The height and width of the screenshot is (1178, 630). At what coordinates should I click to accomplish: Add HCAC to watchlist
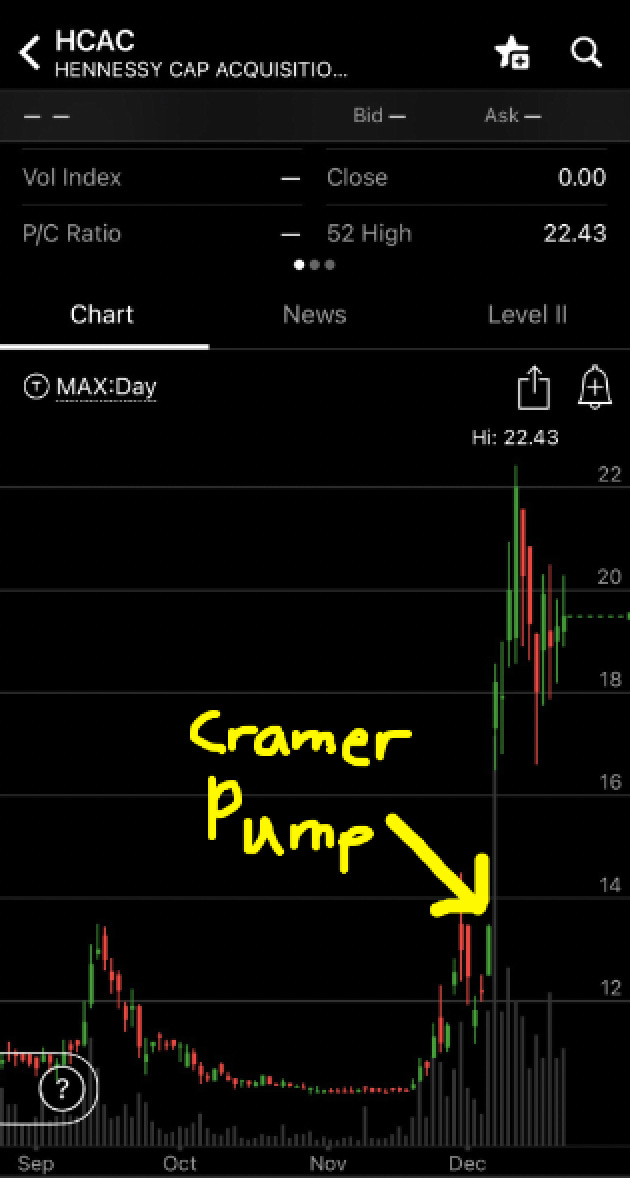(x=512, y=53)
